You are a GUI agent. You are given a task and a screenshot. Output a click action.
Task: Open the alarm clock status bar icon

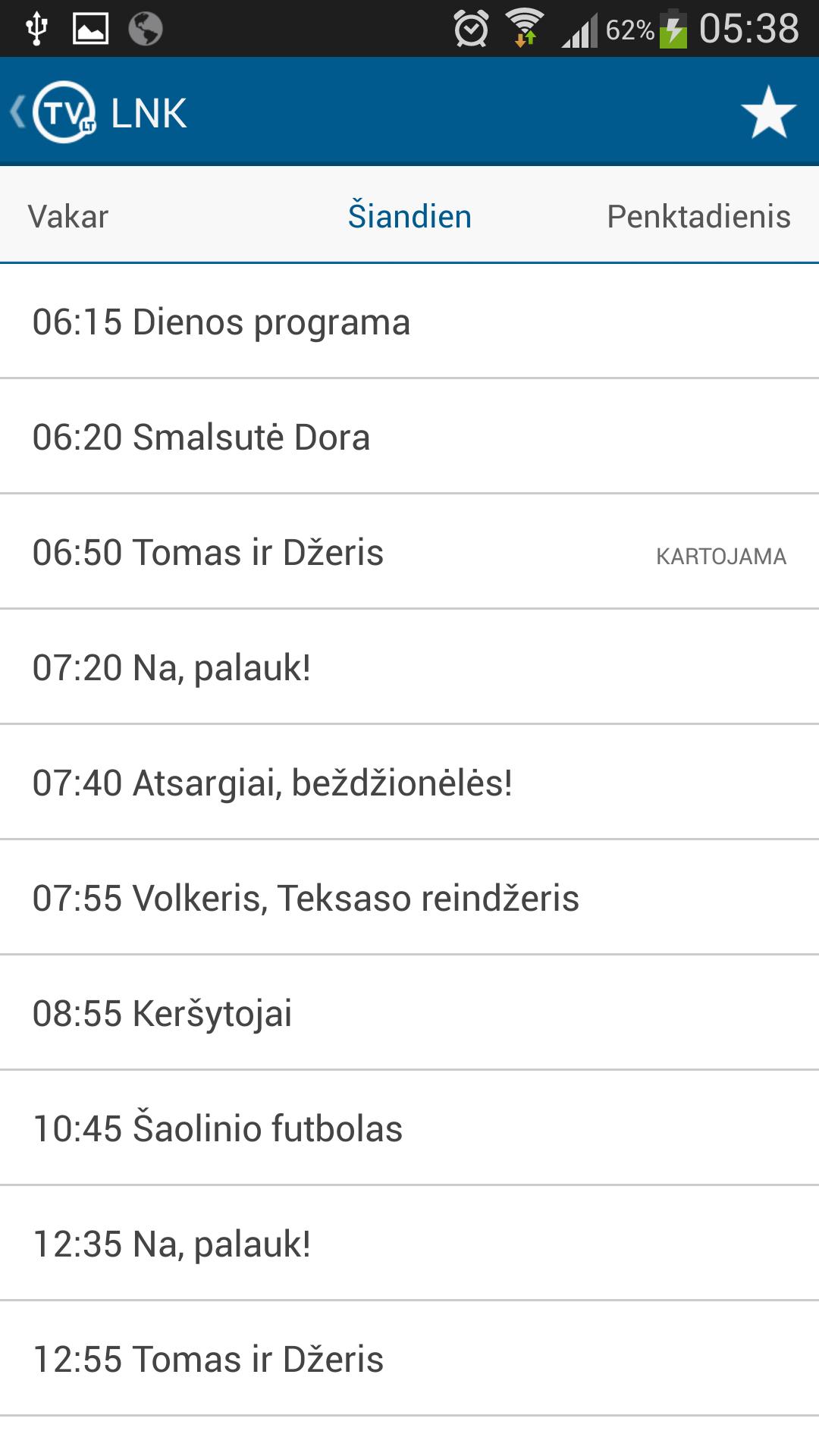(469, 27)
